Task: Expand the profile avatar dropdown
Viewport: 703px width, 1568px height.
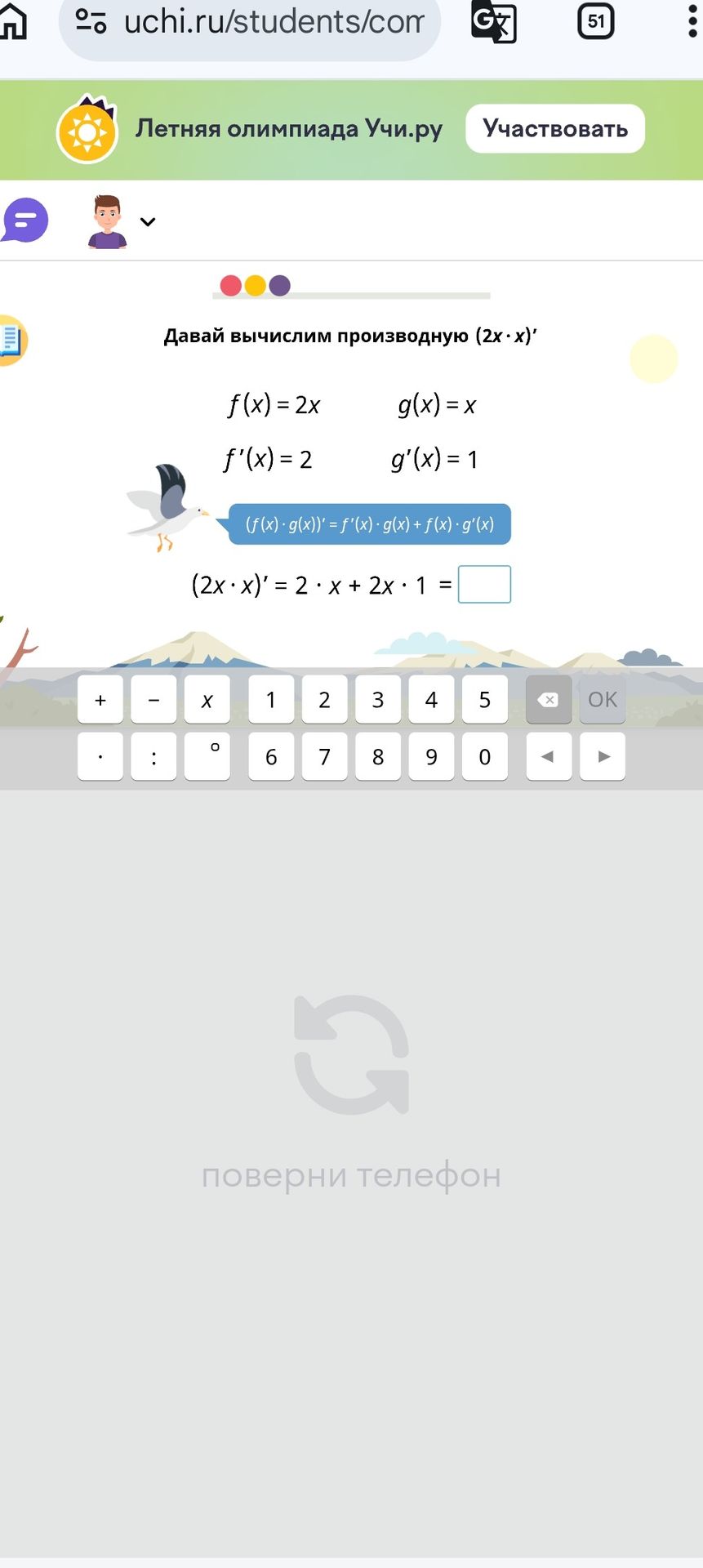Action: [122, 221]
